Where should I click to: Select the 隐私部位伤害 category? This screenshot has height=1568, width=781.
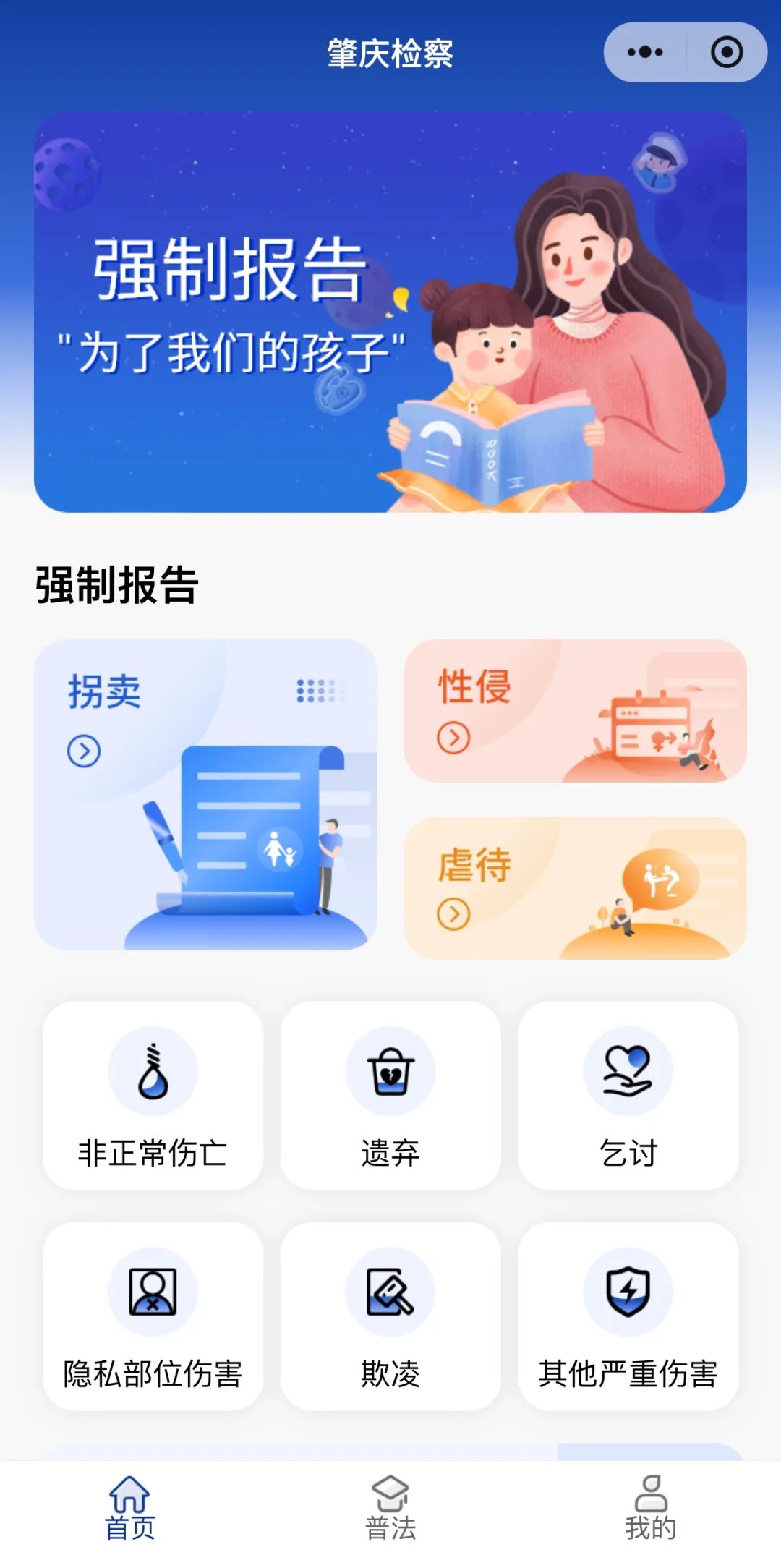click(x=153, y=1316)
